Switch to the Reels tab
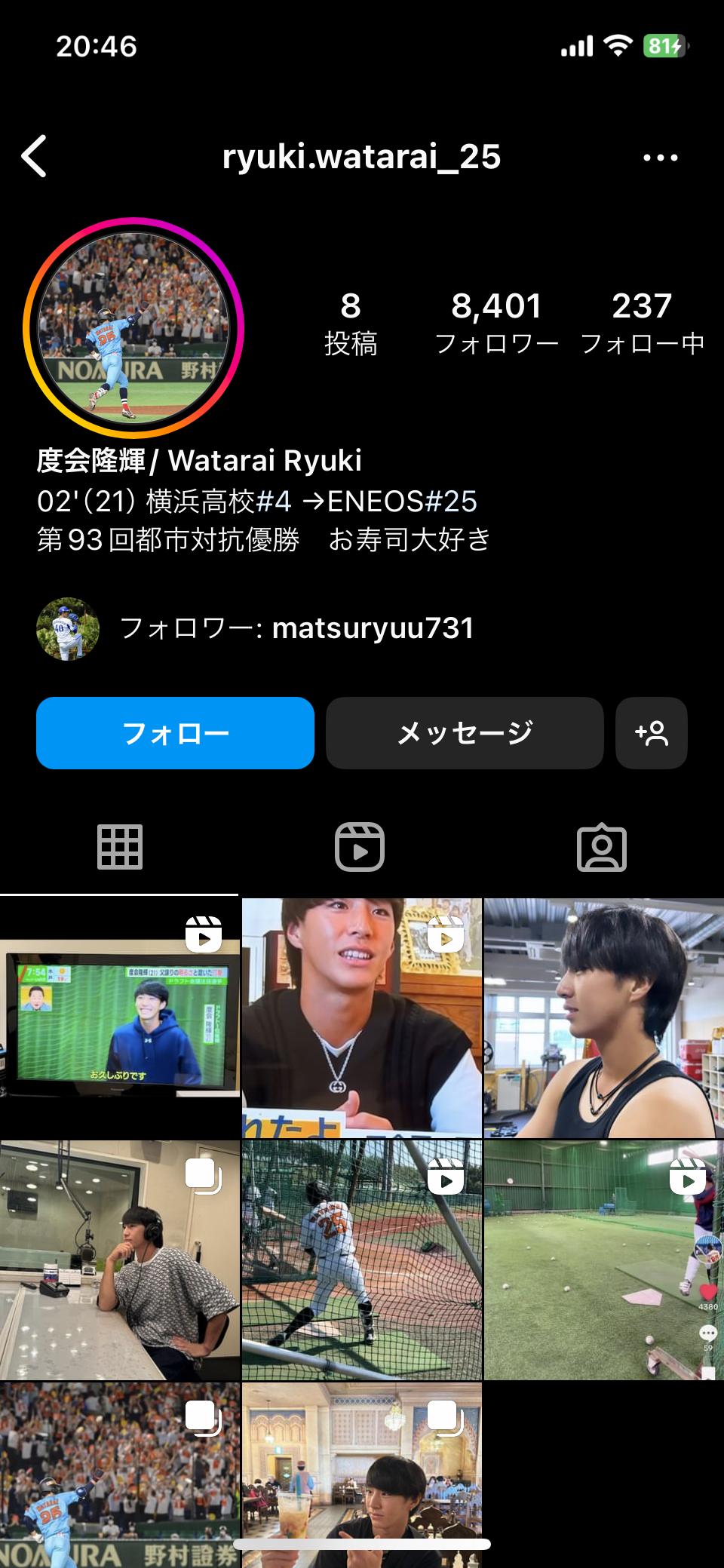The image size is (724, 1568). 360,847
